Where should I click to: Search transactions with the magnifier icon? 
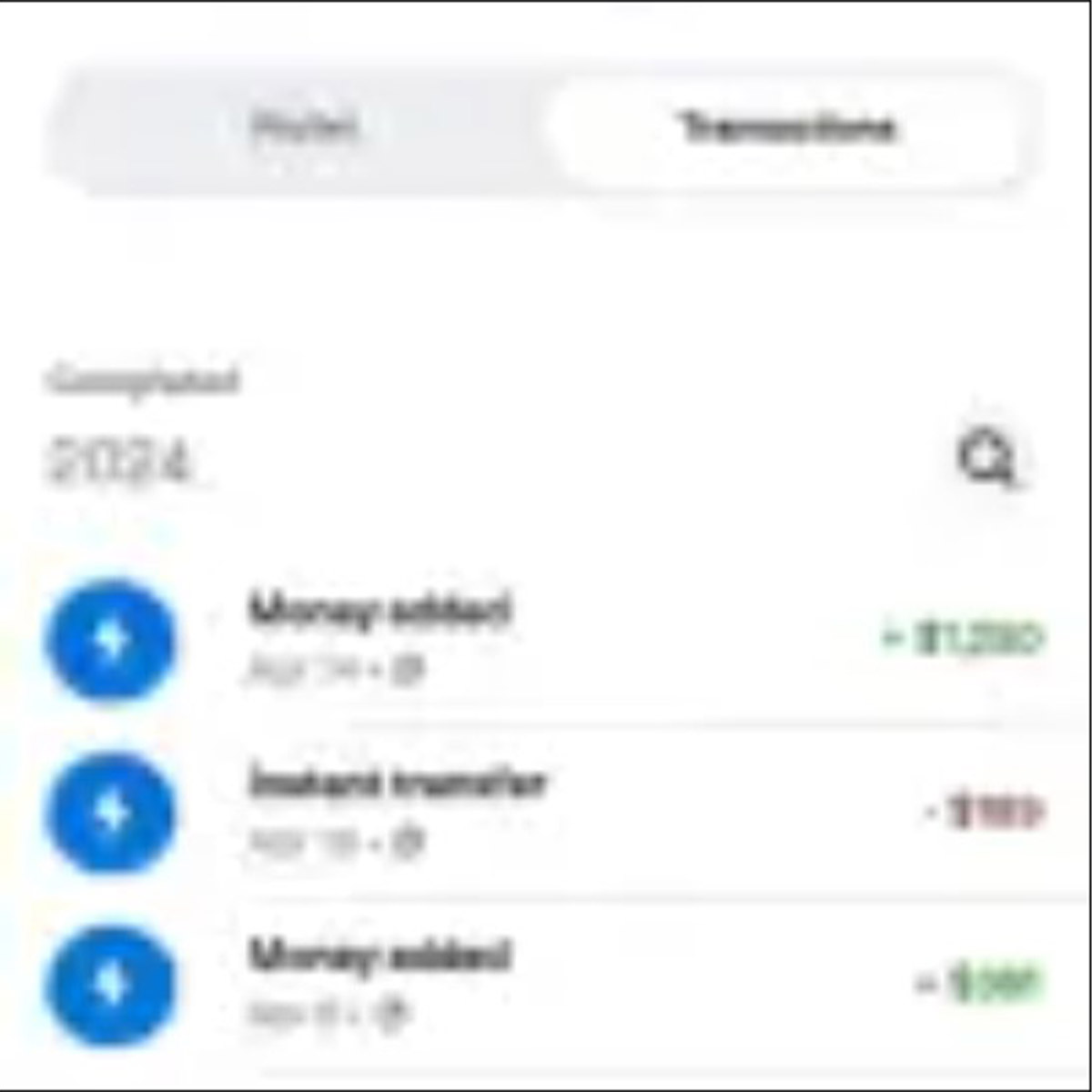[x=986, y=460]
